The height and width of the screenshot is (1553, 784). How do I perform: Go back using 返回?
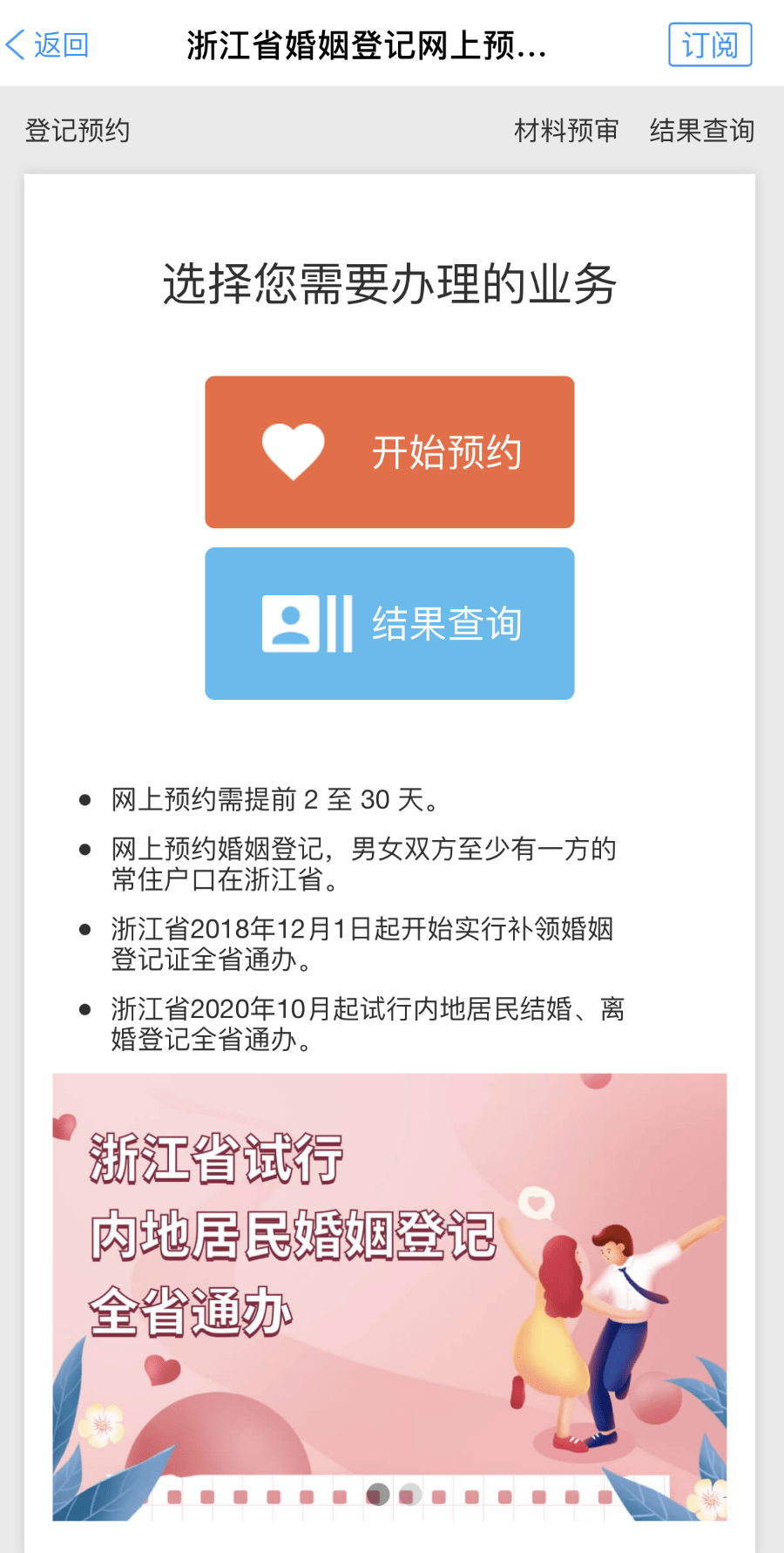(48, 44)
